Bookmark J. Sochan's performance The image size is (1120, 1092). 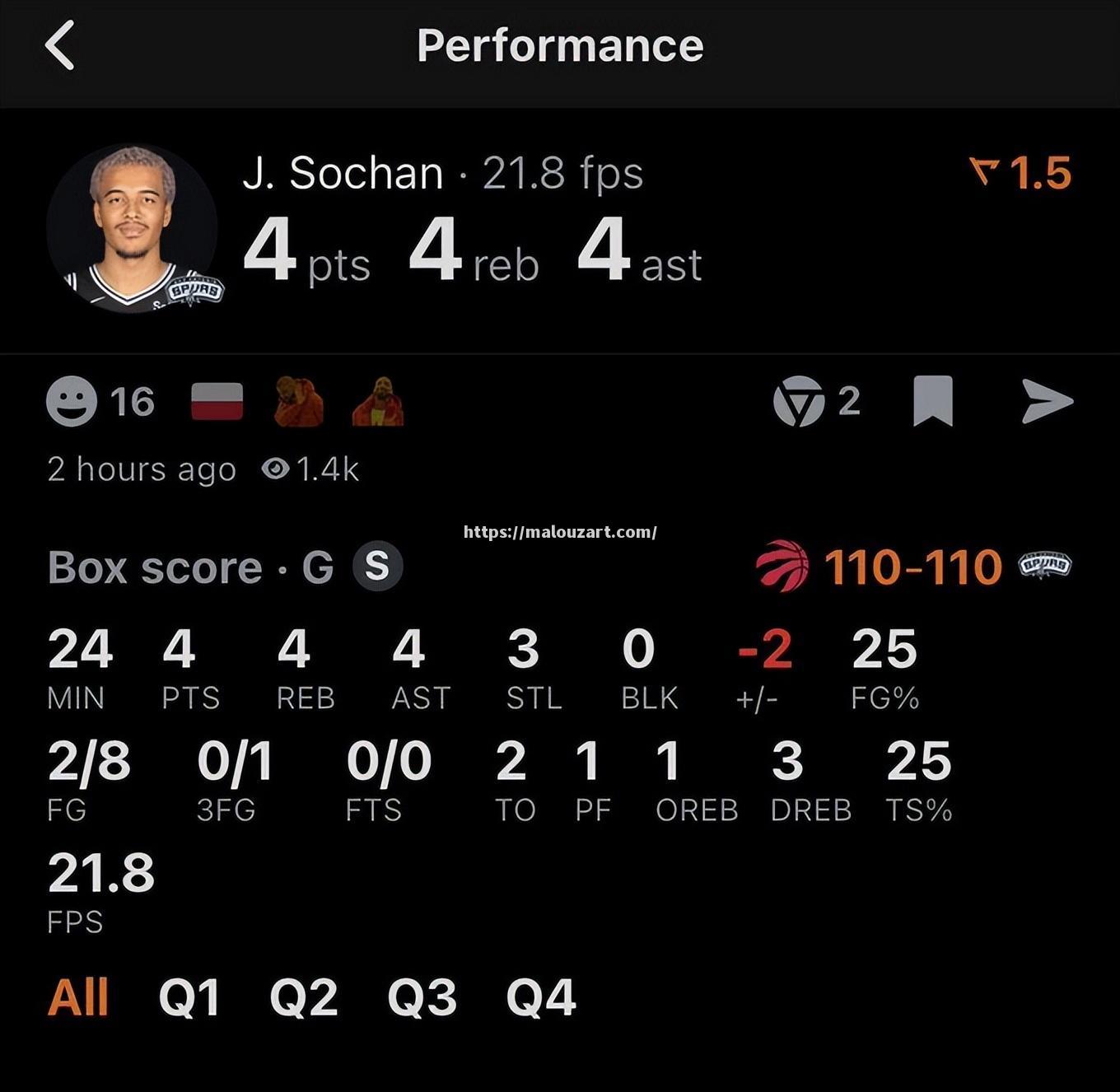point(932,401)
